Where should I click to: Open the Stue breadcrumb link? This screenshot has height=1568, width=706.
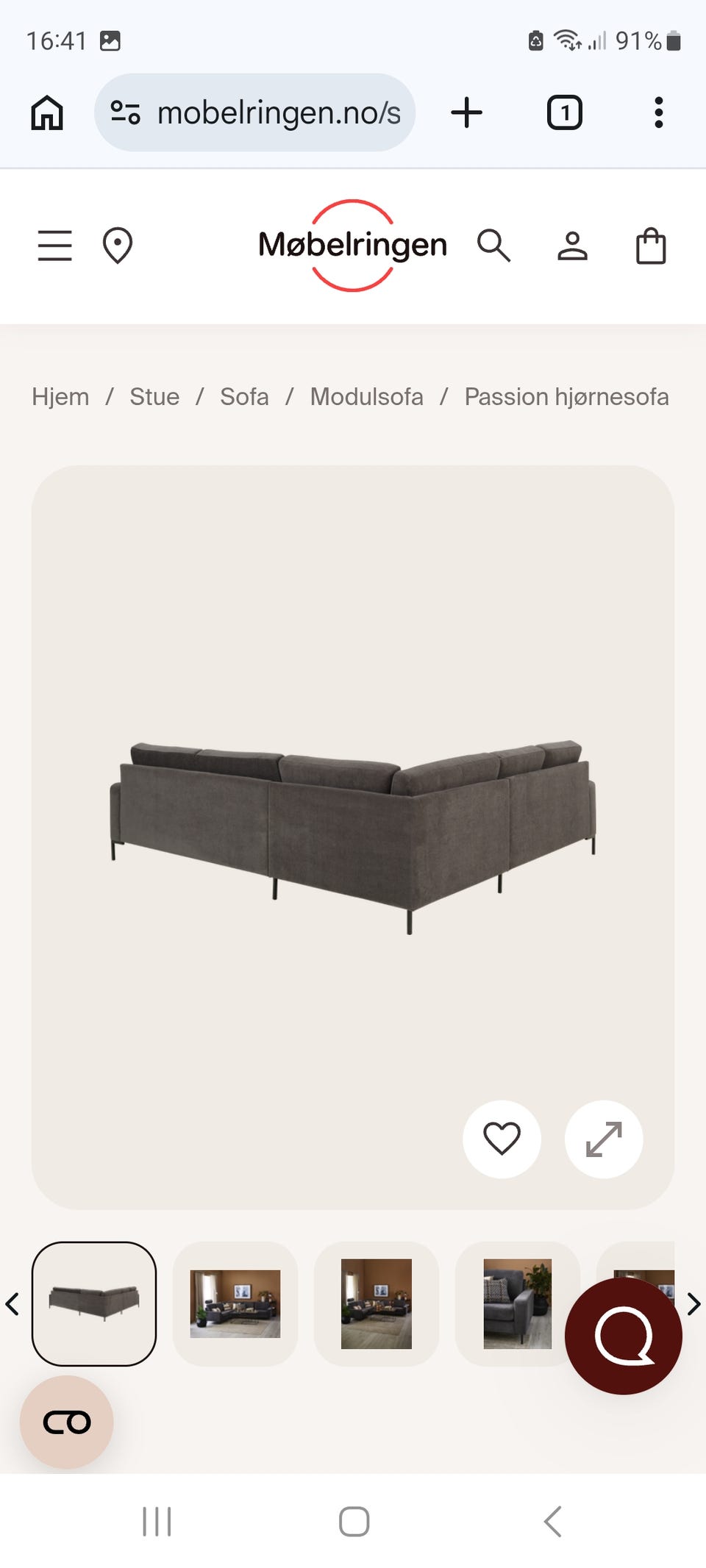[x=154, y=397]
